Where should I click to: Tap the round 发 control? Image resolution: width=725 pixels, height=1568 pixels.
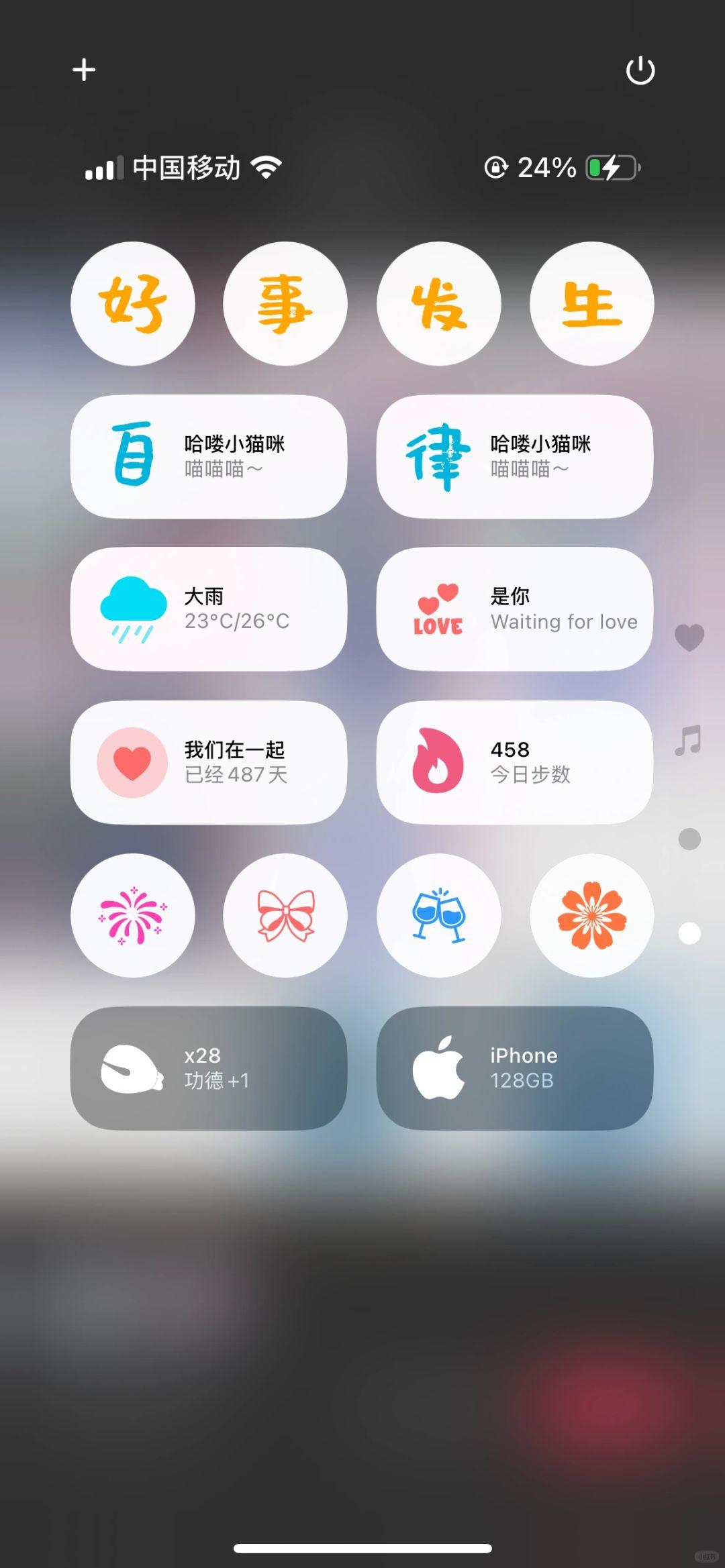pos(438,304)
